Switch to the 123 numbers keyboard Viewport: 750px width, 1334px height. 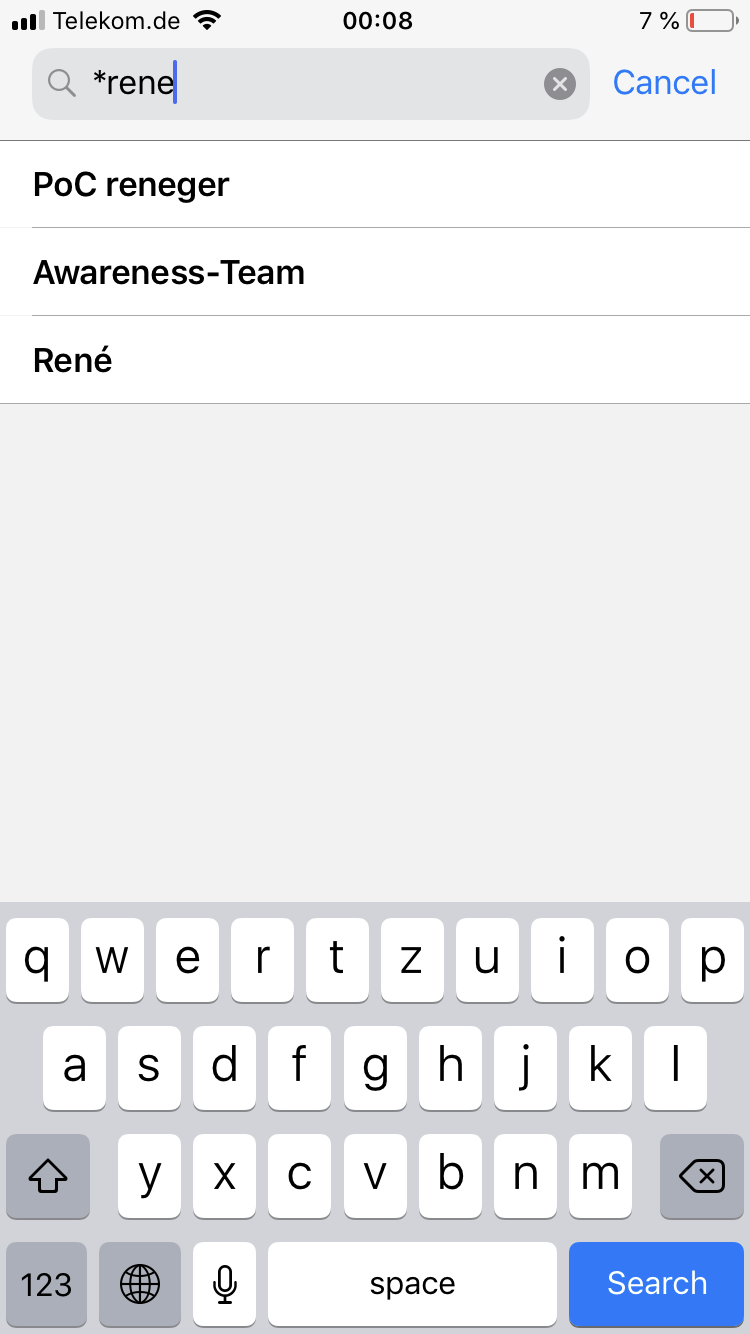(46, 1283)
